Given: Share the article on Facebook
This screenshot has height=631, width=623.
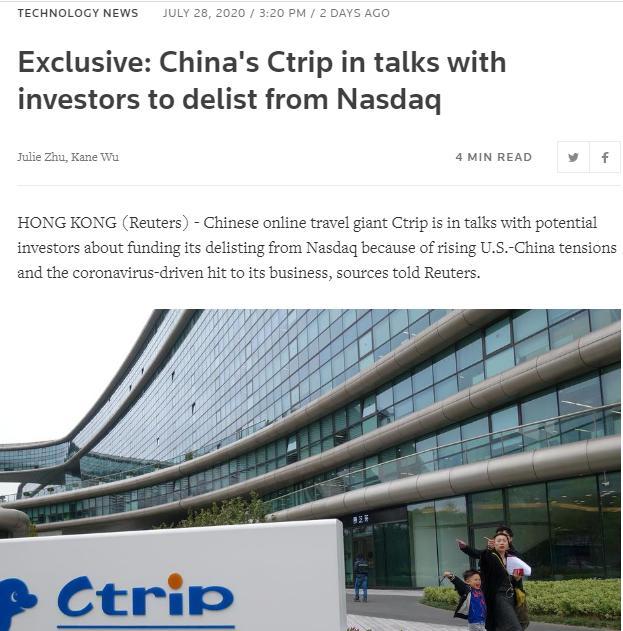Looking at the screenshot, I should (604, 157).
